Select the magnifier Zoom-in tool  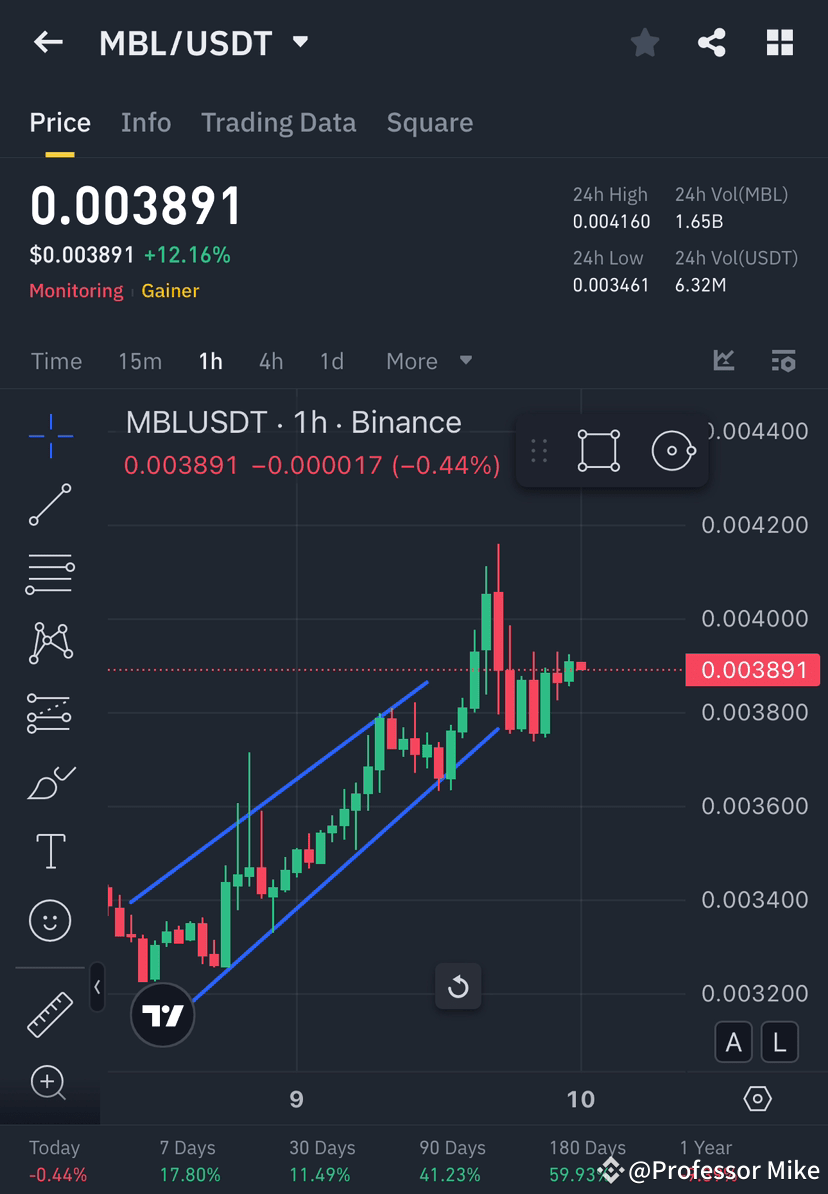tap(50, 1083)
